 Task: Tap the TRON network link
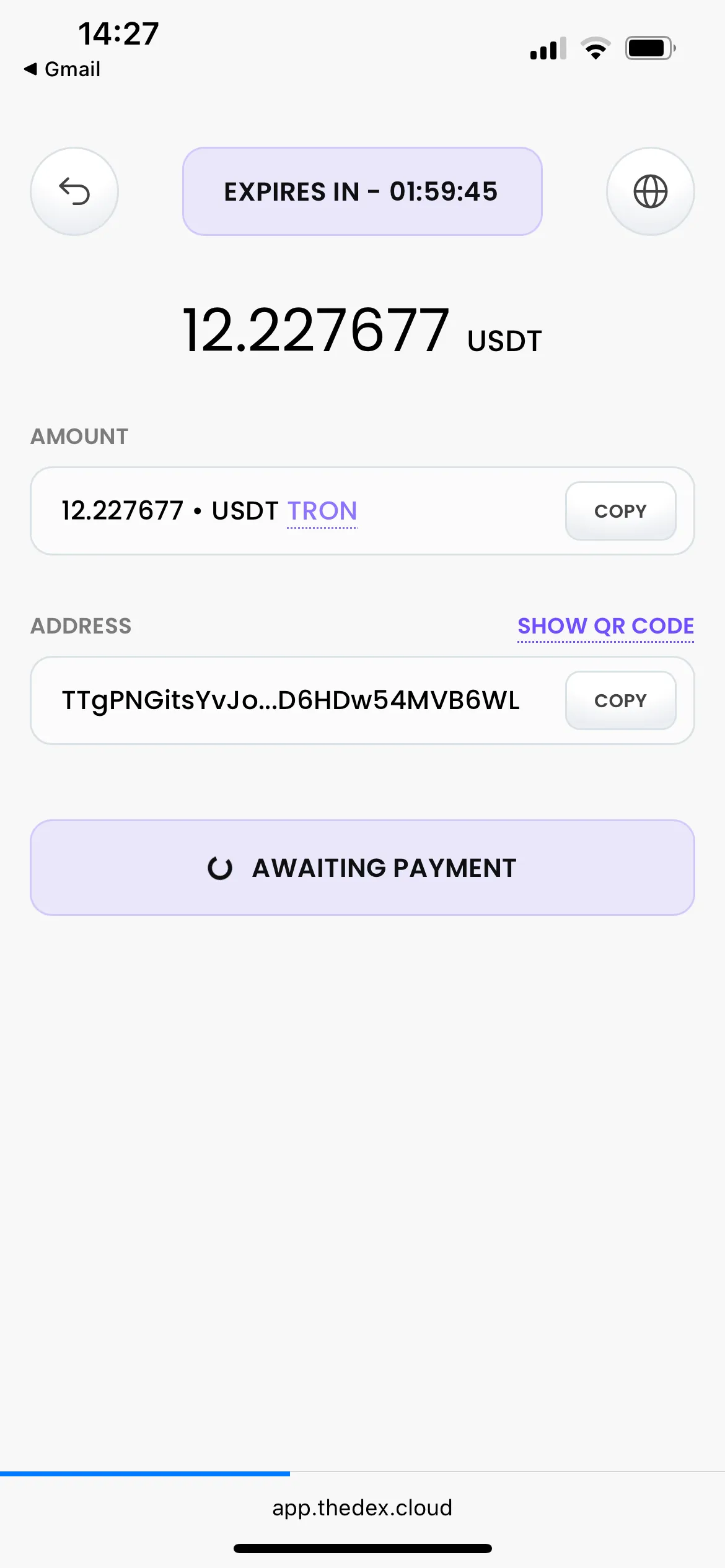(x=322, y=512)
